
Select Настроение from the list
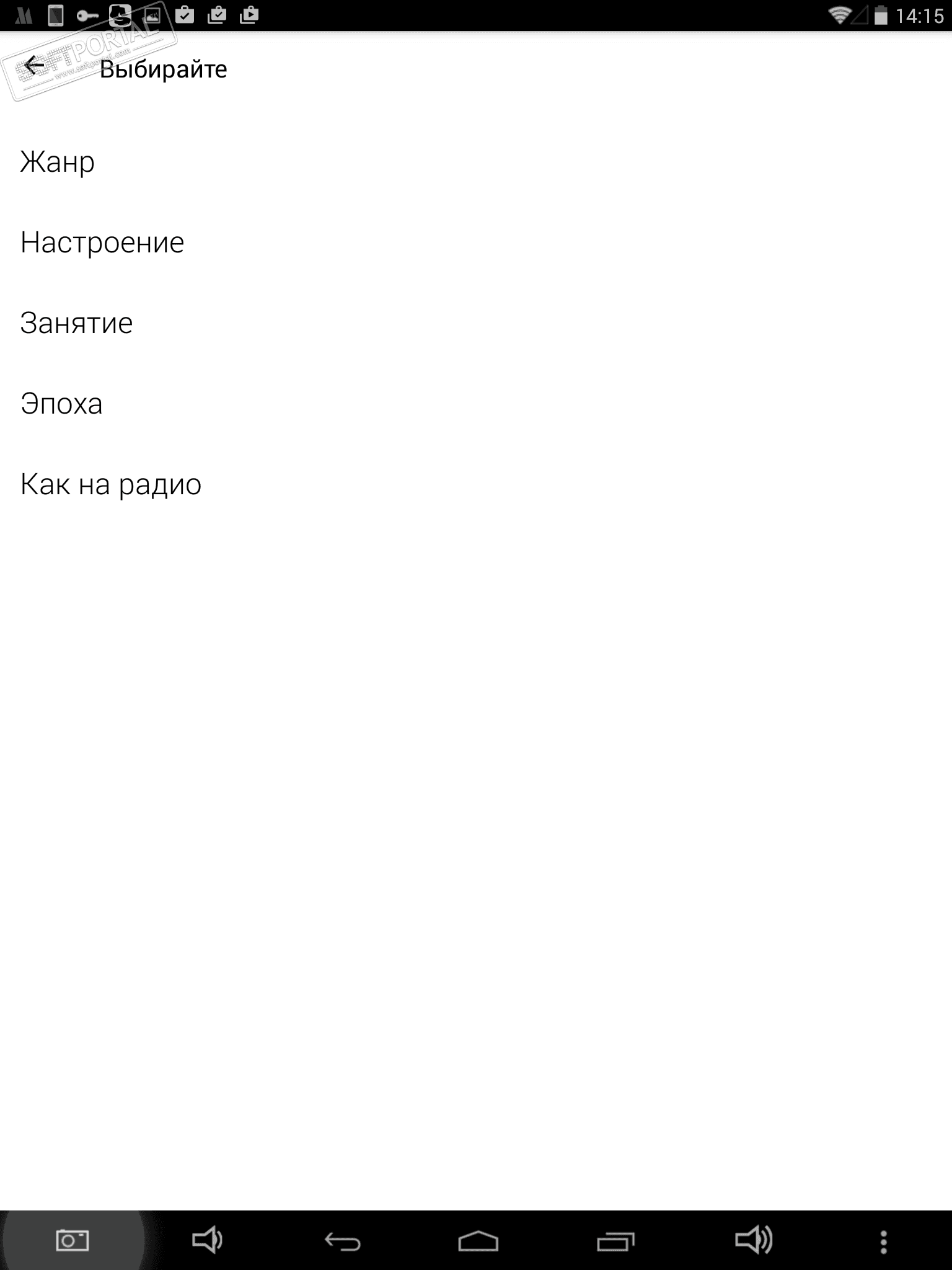[x=102, y=242]
